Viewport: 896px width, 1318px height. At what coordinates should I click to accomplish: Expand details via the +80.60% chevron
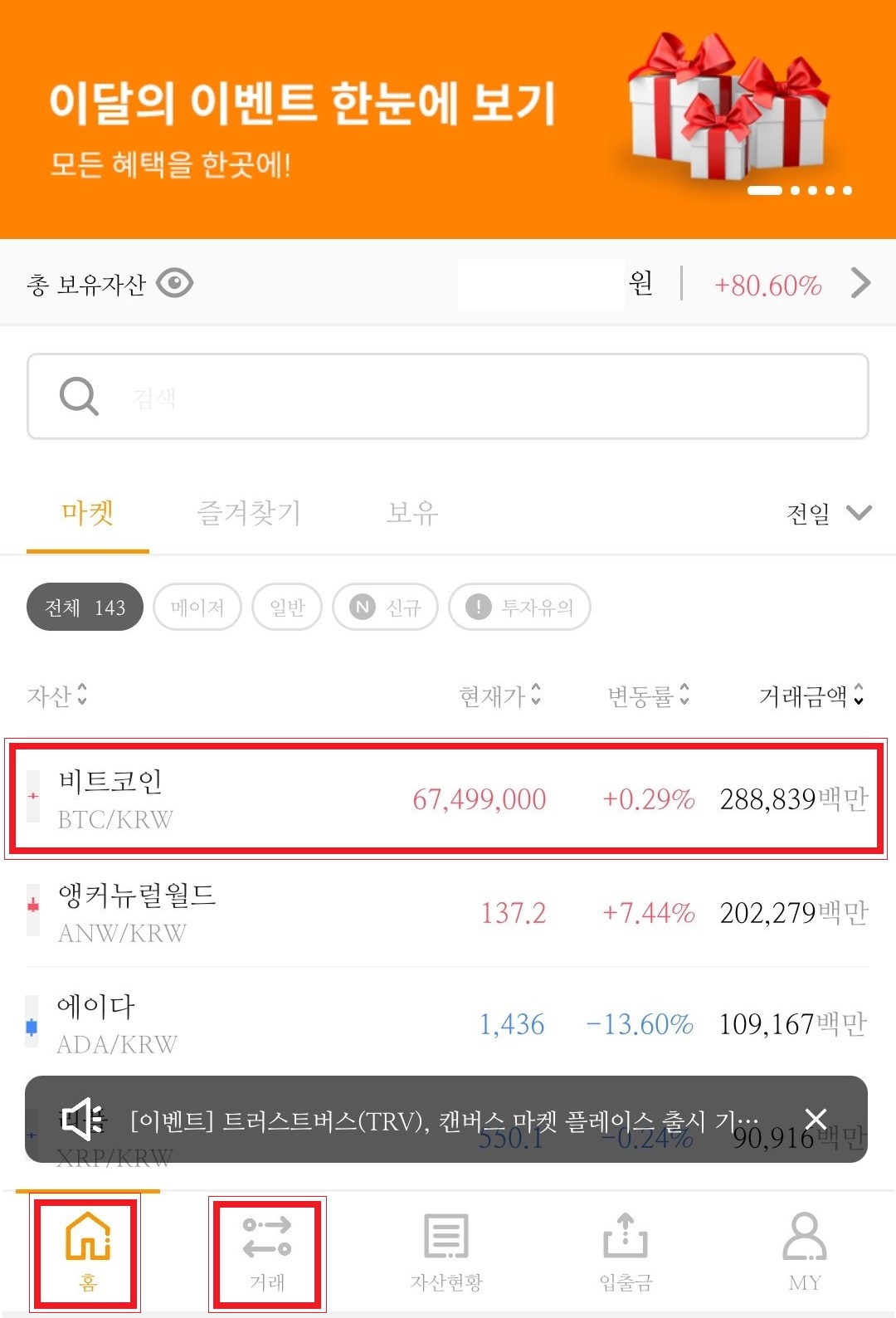coord(859,283)
